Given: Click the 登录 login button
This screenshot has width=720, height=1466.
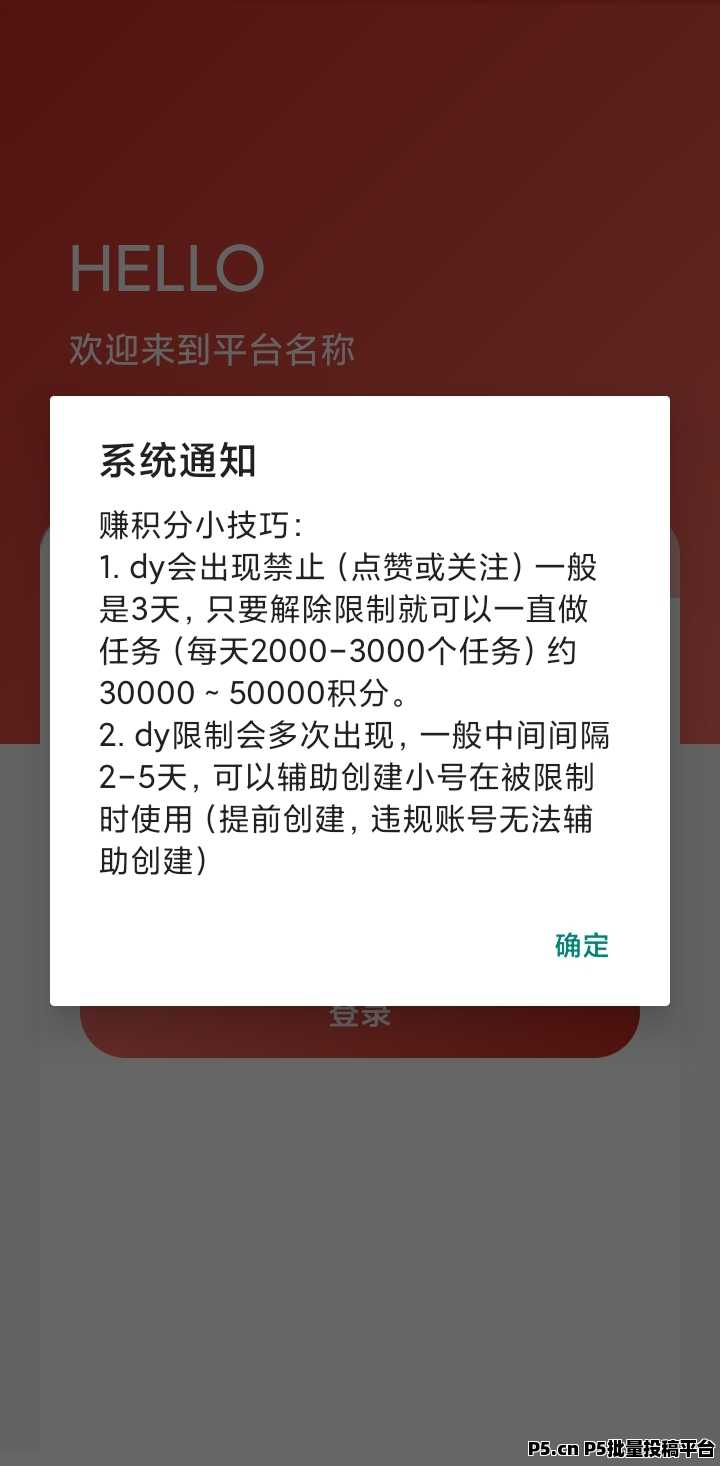Looking at the screenshot, I should tap(360, 1014).
